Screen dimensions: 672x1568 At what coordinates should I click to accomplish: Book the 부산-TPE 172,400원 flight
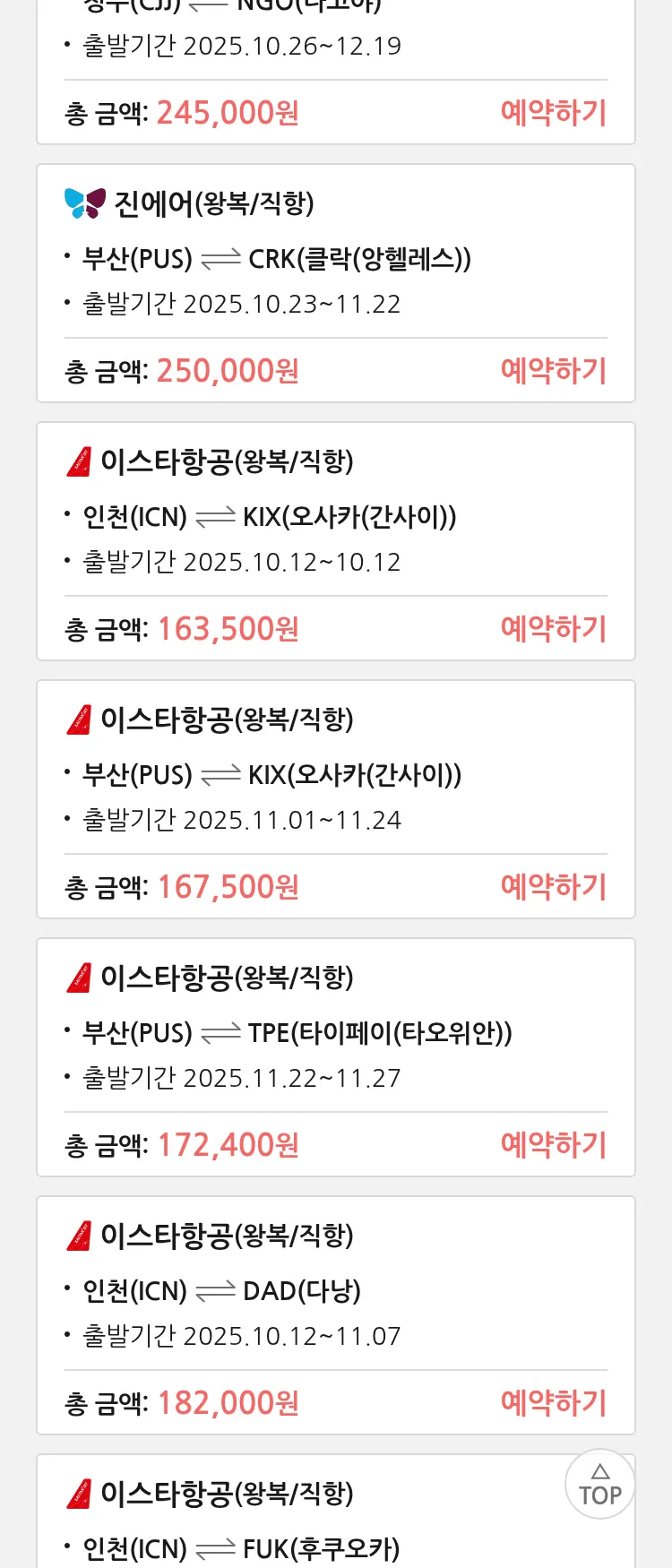(553, 1145)
